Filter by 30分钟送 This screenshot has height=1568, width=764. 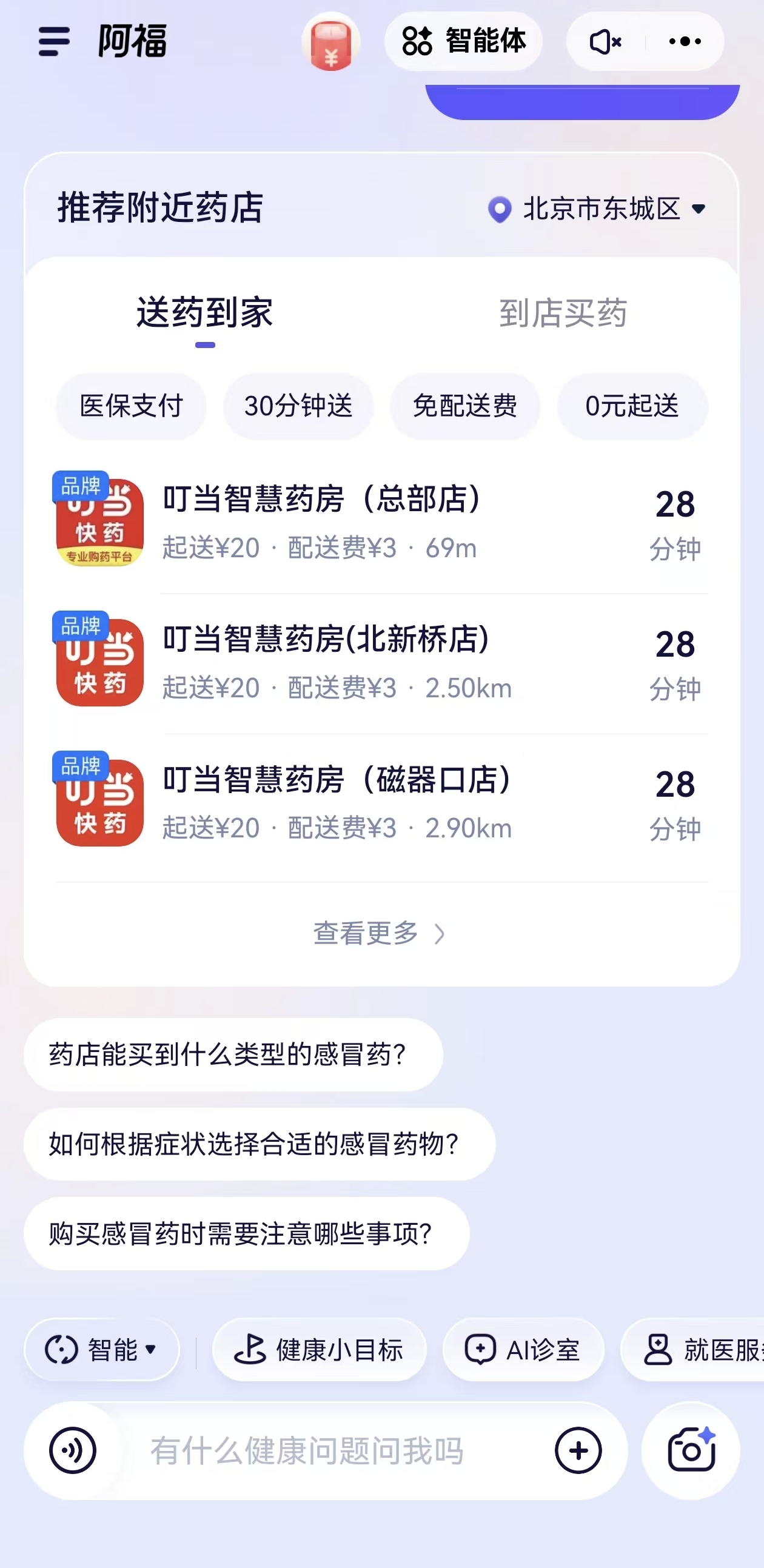tap(298, 406)
